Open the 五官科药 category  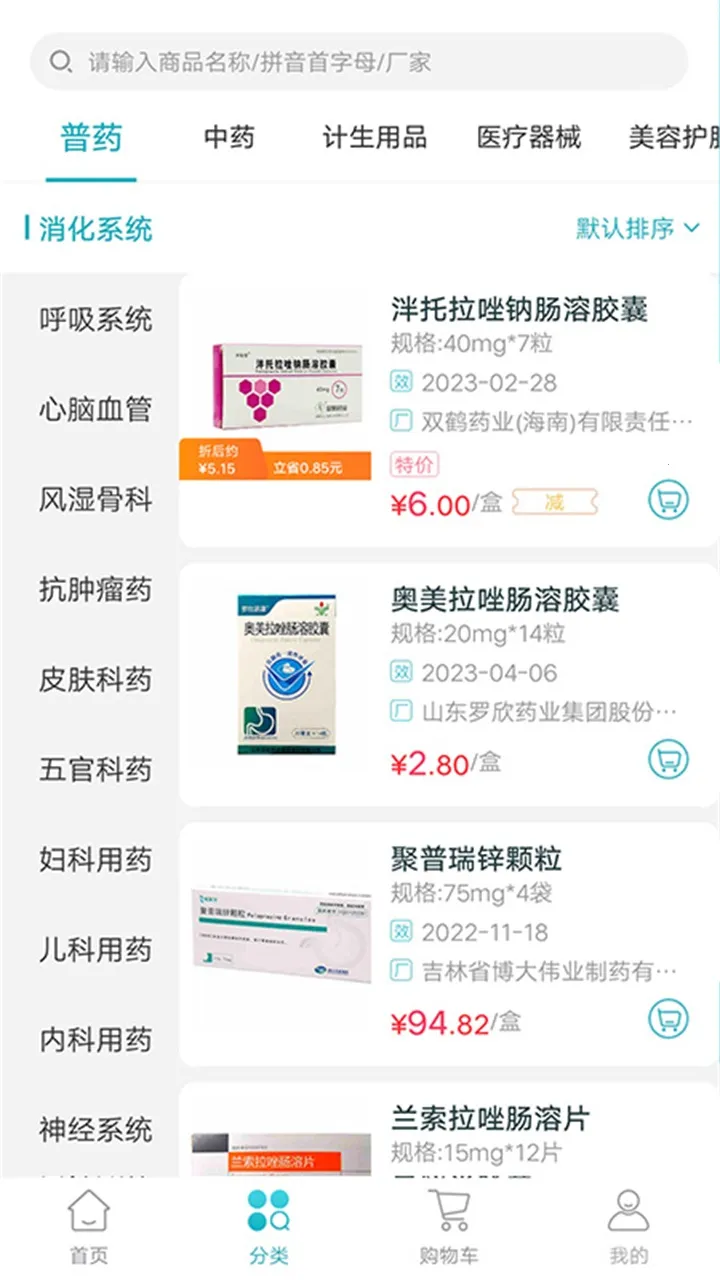coord(96,770)
